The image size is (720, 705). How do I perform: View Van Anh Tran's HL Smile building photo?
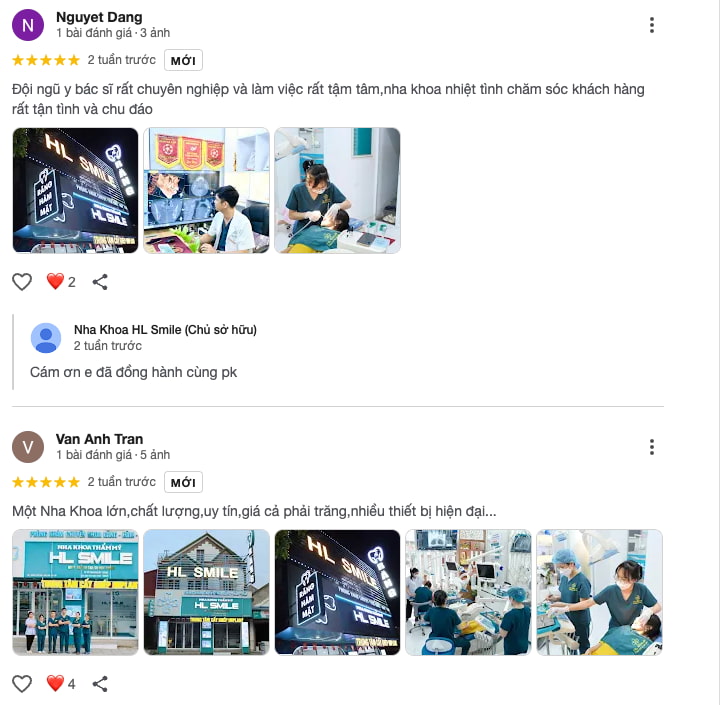pyautogui.click(x=206, y=592)
